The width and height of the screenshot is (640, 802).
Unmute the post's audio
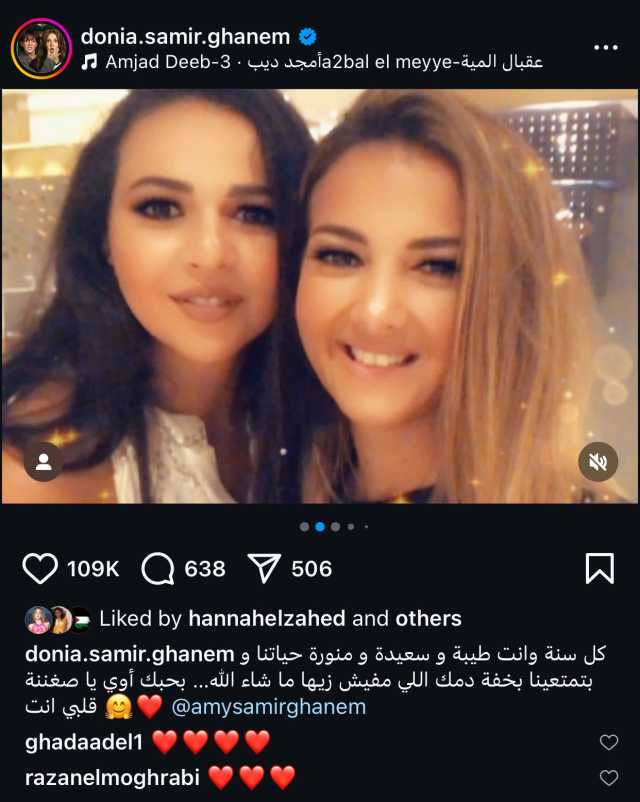coord(598,462)
